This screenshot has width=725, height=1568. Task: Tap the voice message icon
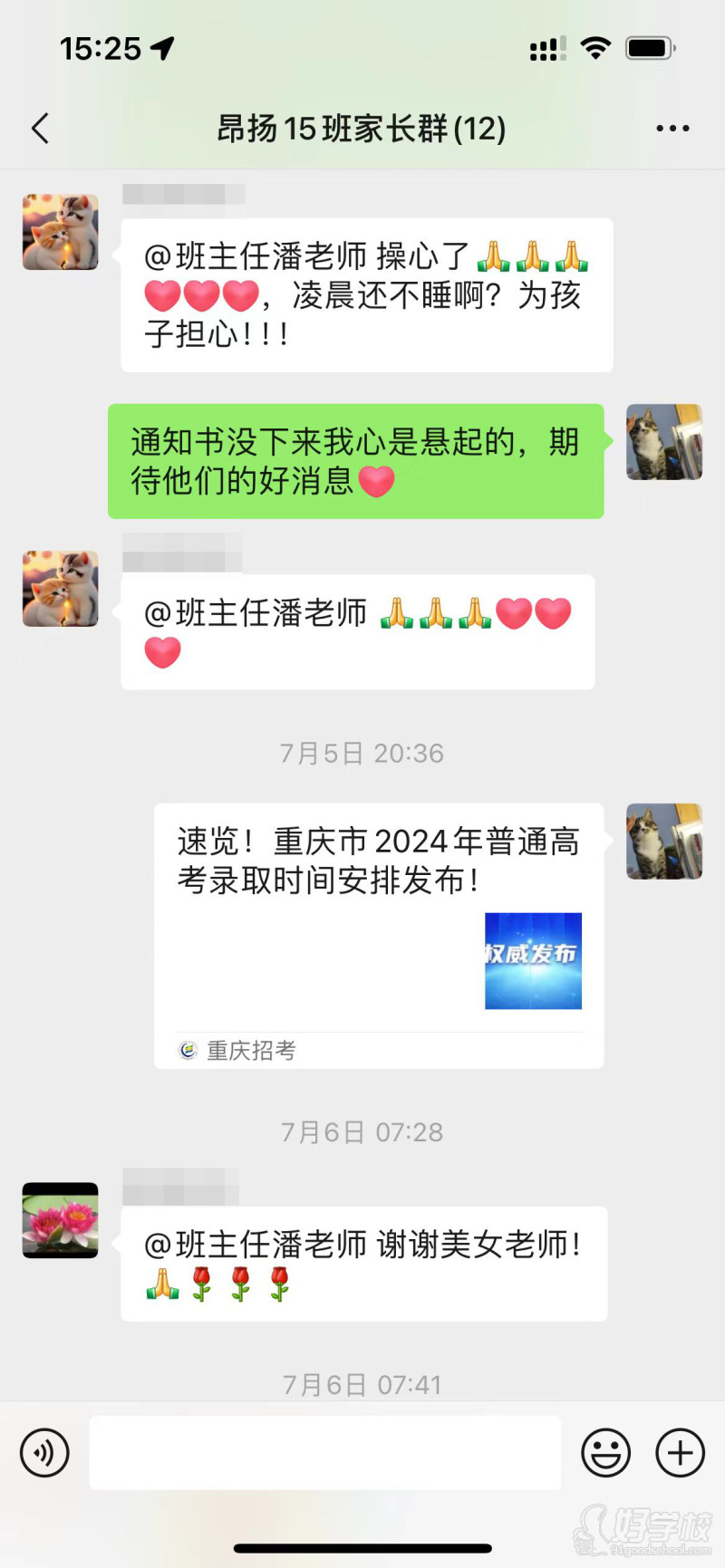(43, 1453)
